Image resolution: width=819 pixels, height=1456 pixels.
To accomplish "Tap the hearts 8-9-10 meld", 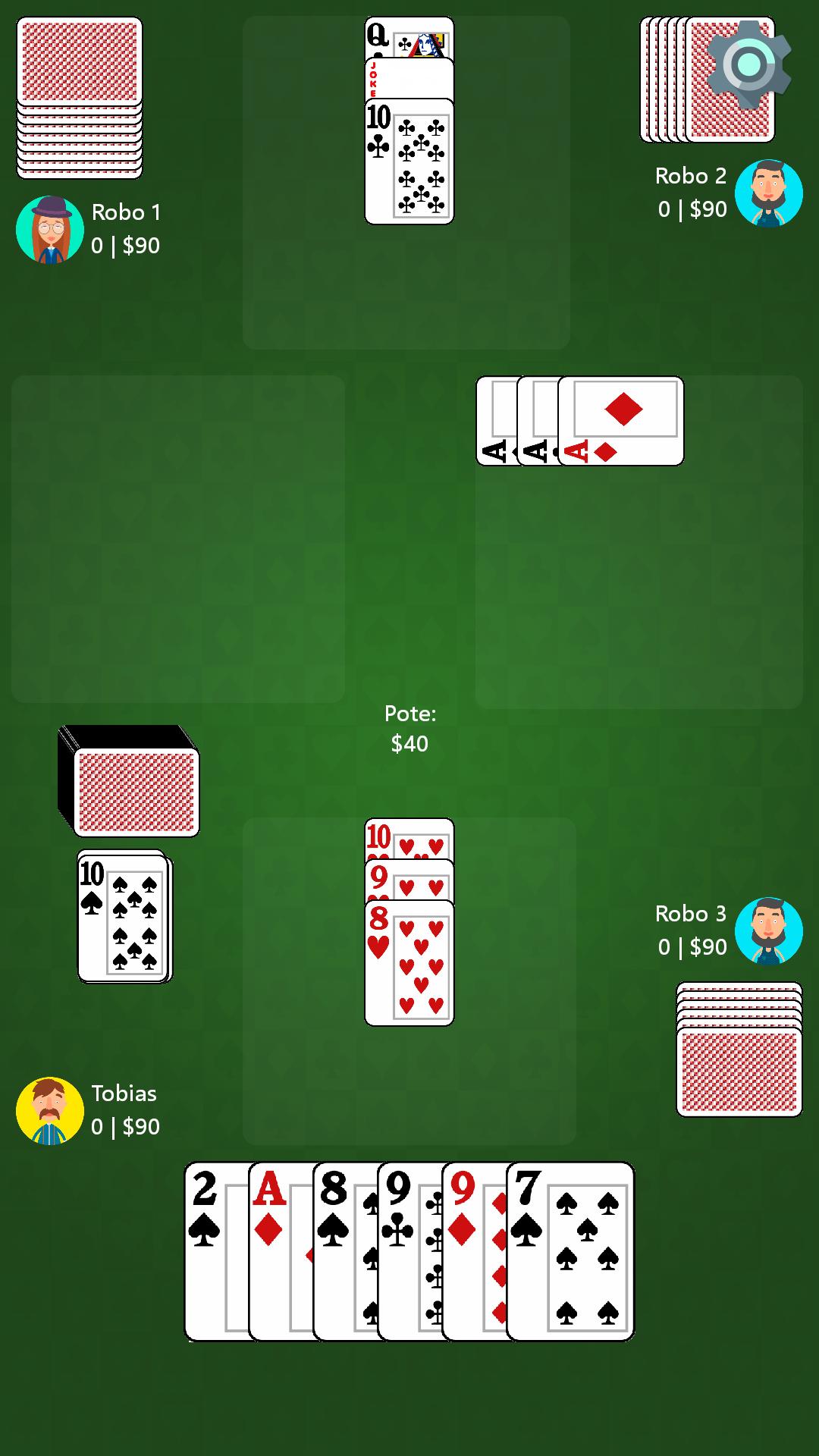I will click(x=409, y=922).
